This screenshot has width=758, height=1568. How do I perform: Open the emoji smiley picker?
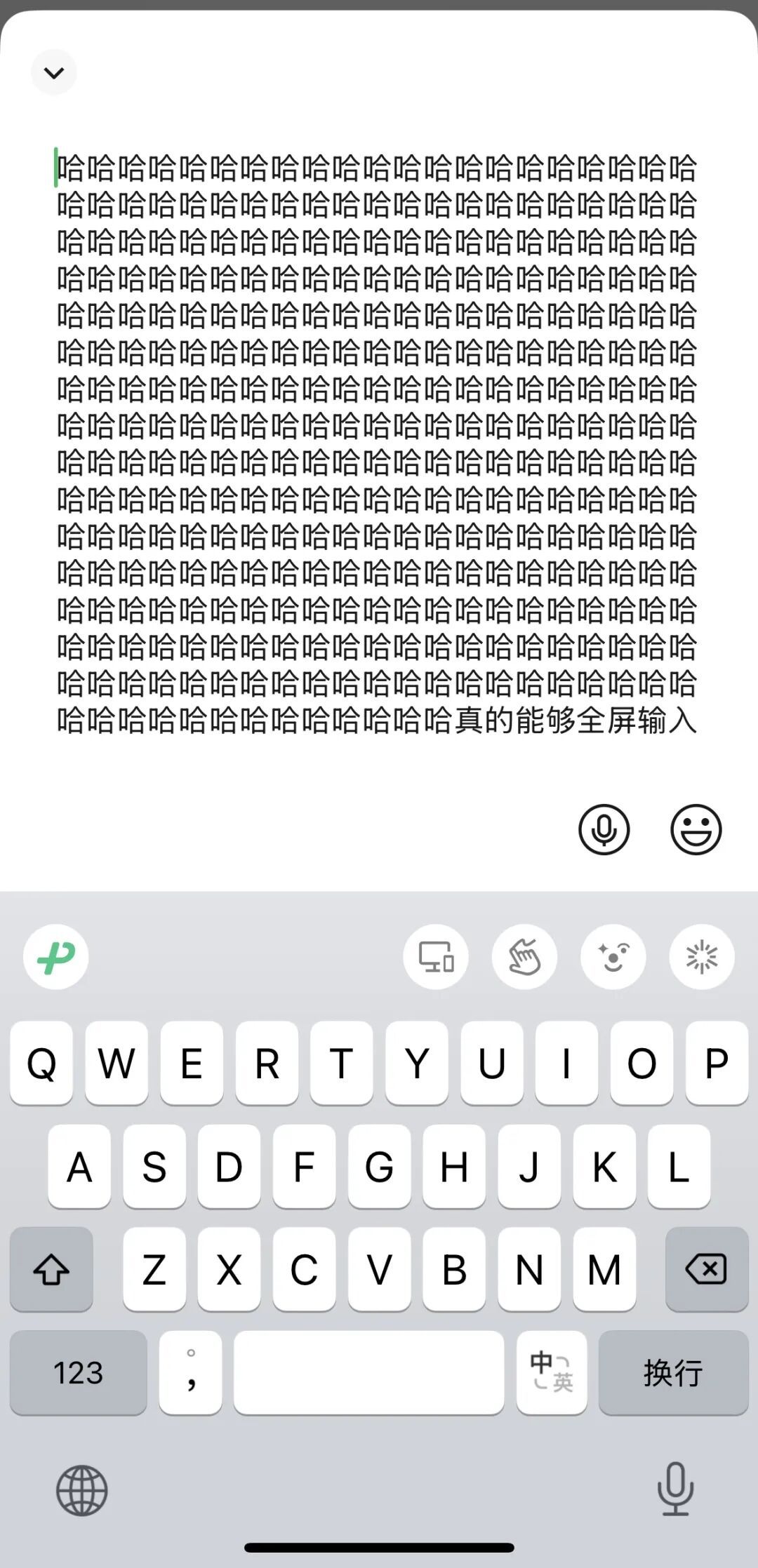pos(695,829)
